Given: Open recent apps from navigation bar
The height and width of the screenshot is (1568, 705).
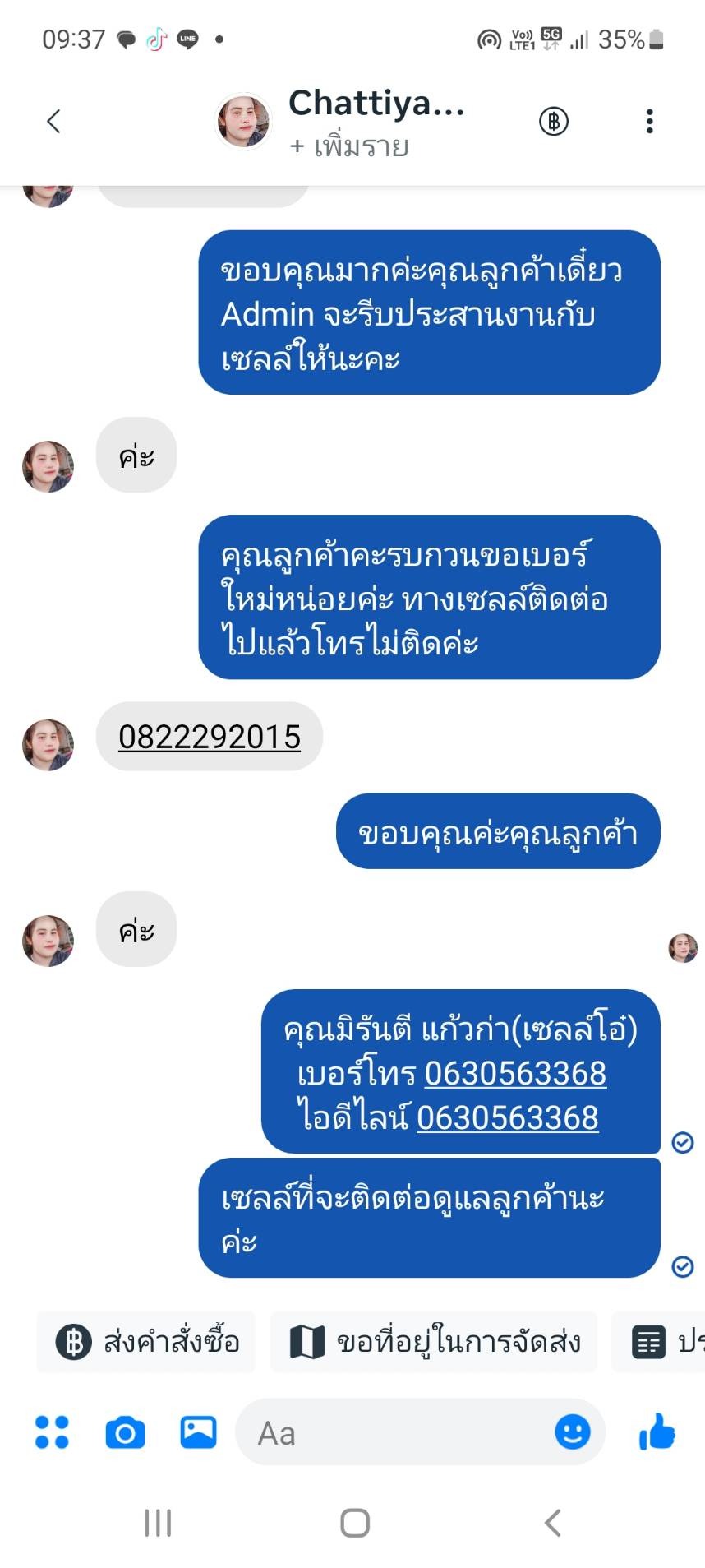Looking at the screenshot, I should point(158,1523).
